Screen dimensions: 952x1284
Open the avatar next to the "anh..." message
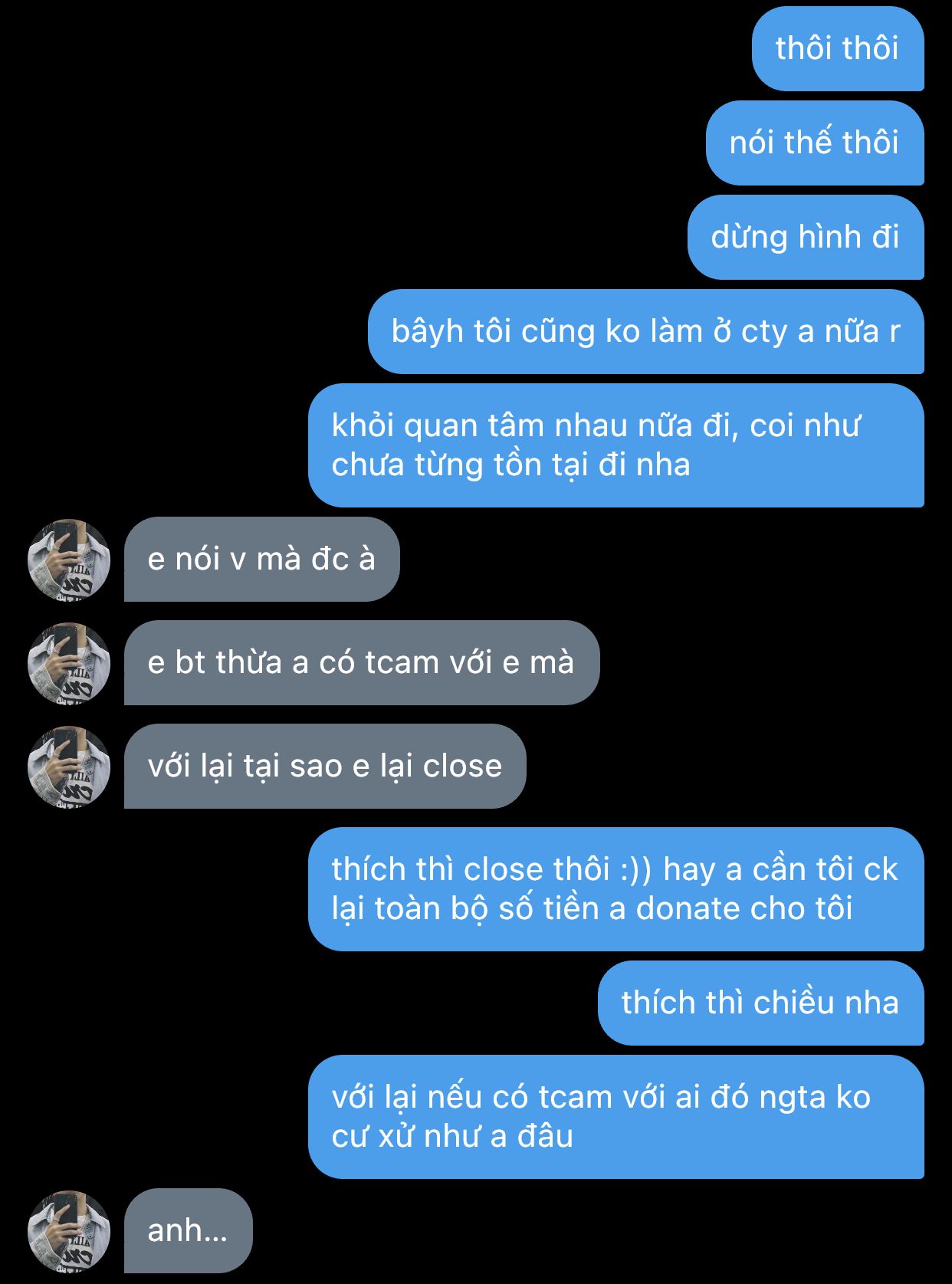69,1231
